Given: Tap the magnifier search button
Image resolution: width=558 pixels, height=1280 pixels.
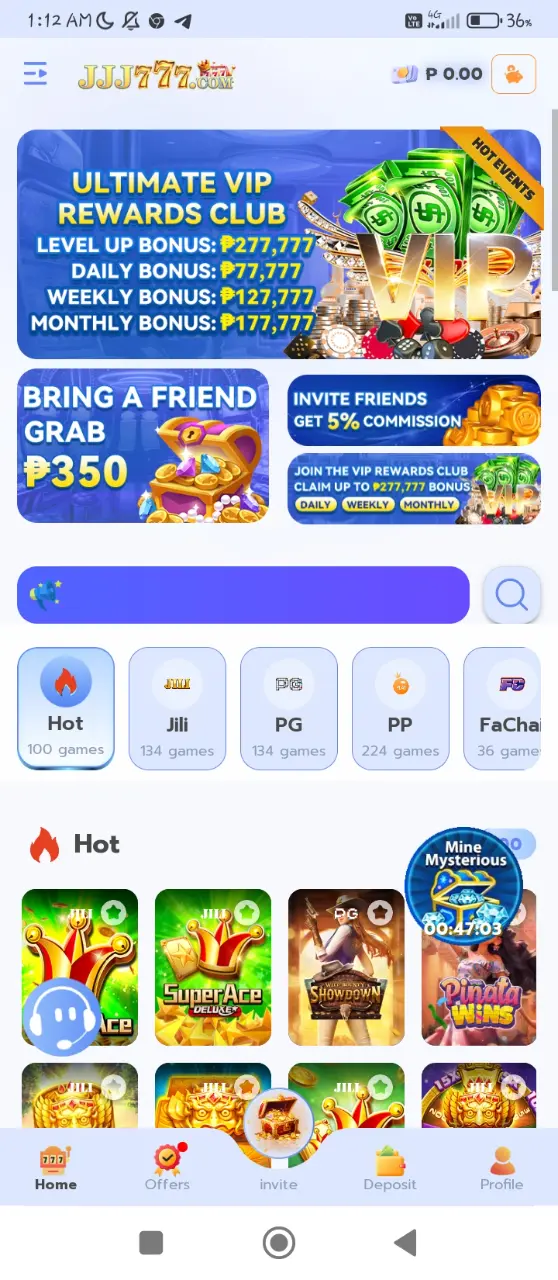Looking at the screenshot, I should 511,596.
